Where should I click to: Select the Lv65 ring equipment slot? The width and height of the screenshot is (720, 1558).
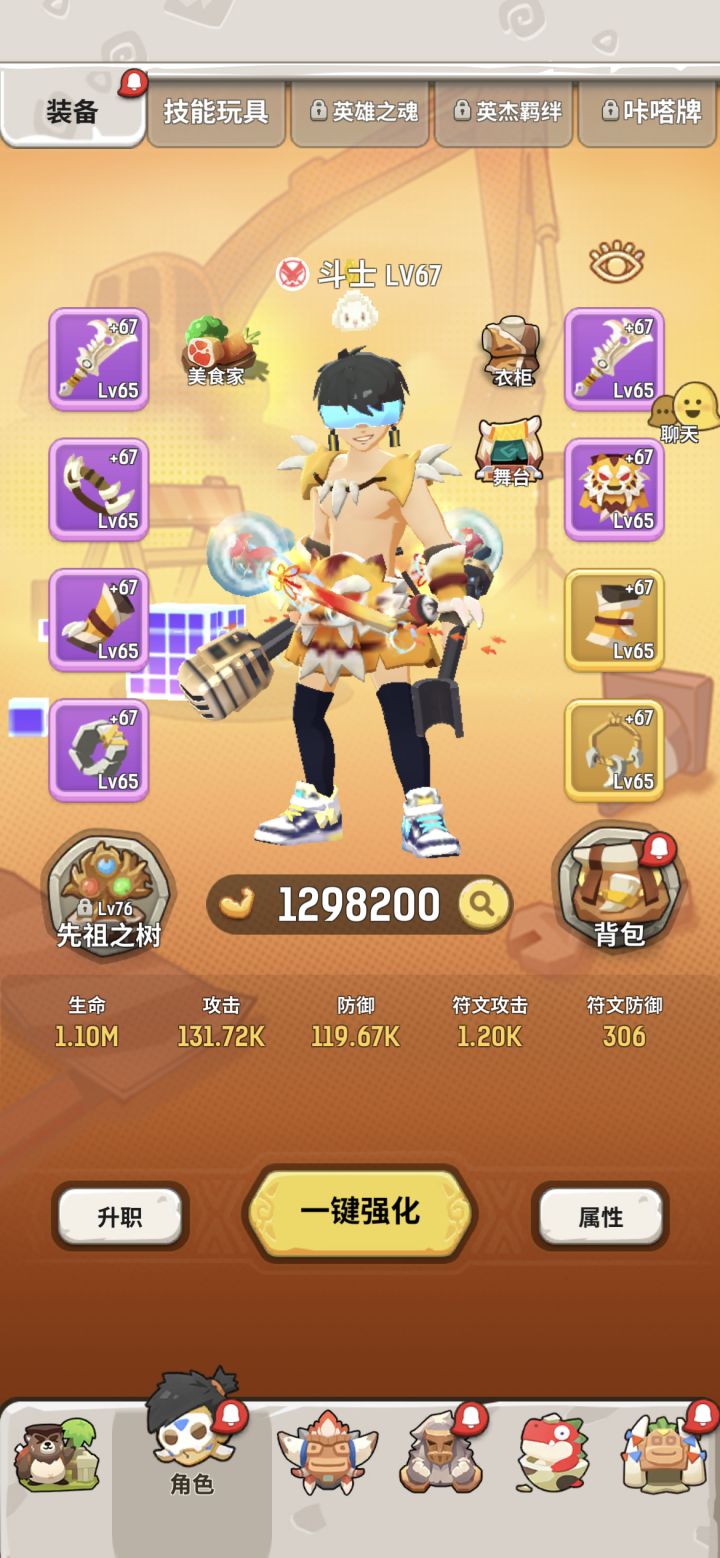click(x=100, y=750)
